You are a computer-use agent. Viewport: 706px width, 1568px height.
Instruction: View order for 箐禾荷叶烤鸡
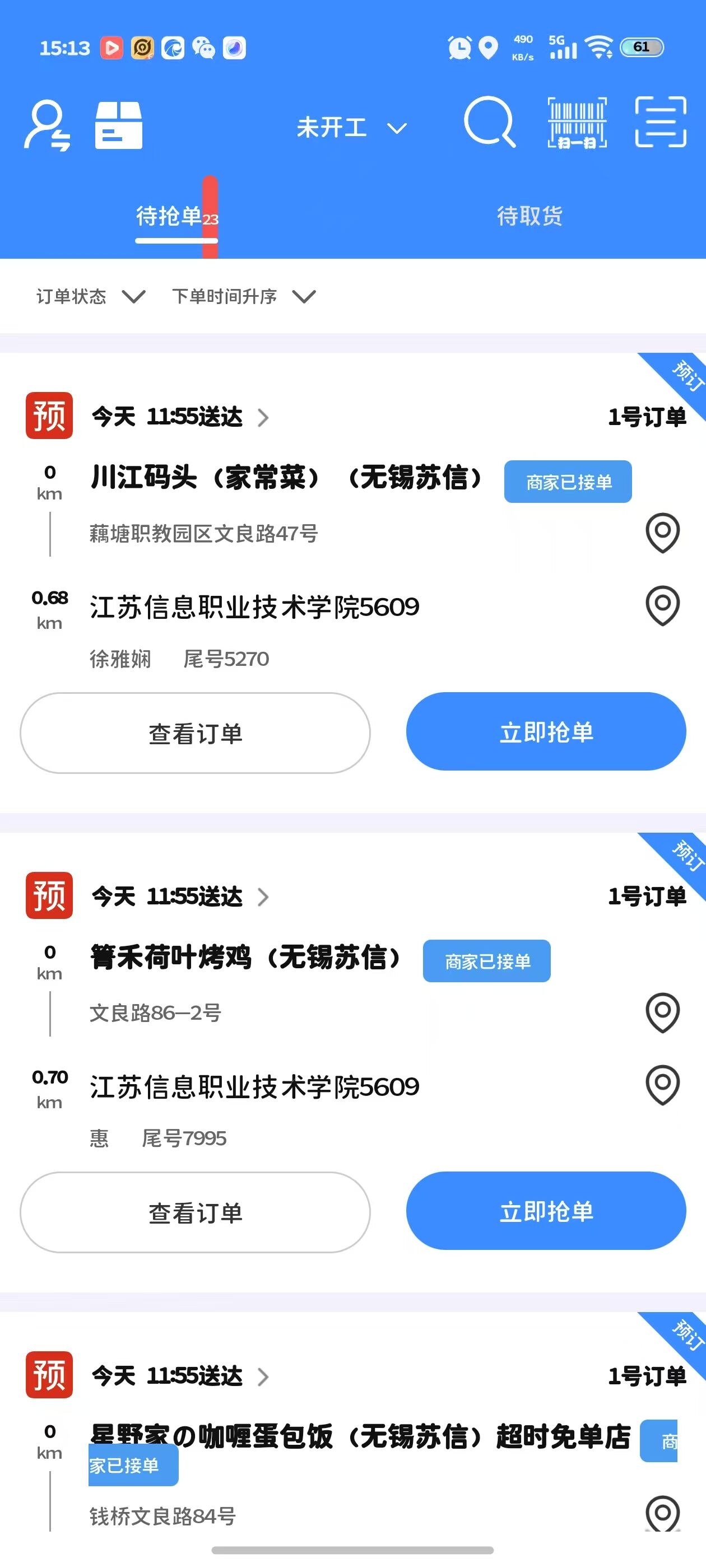tap(195, 1212)
